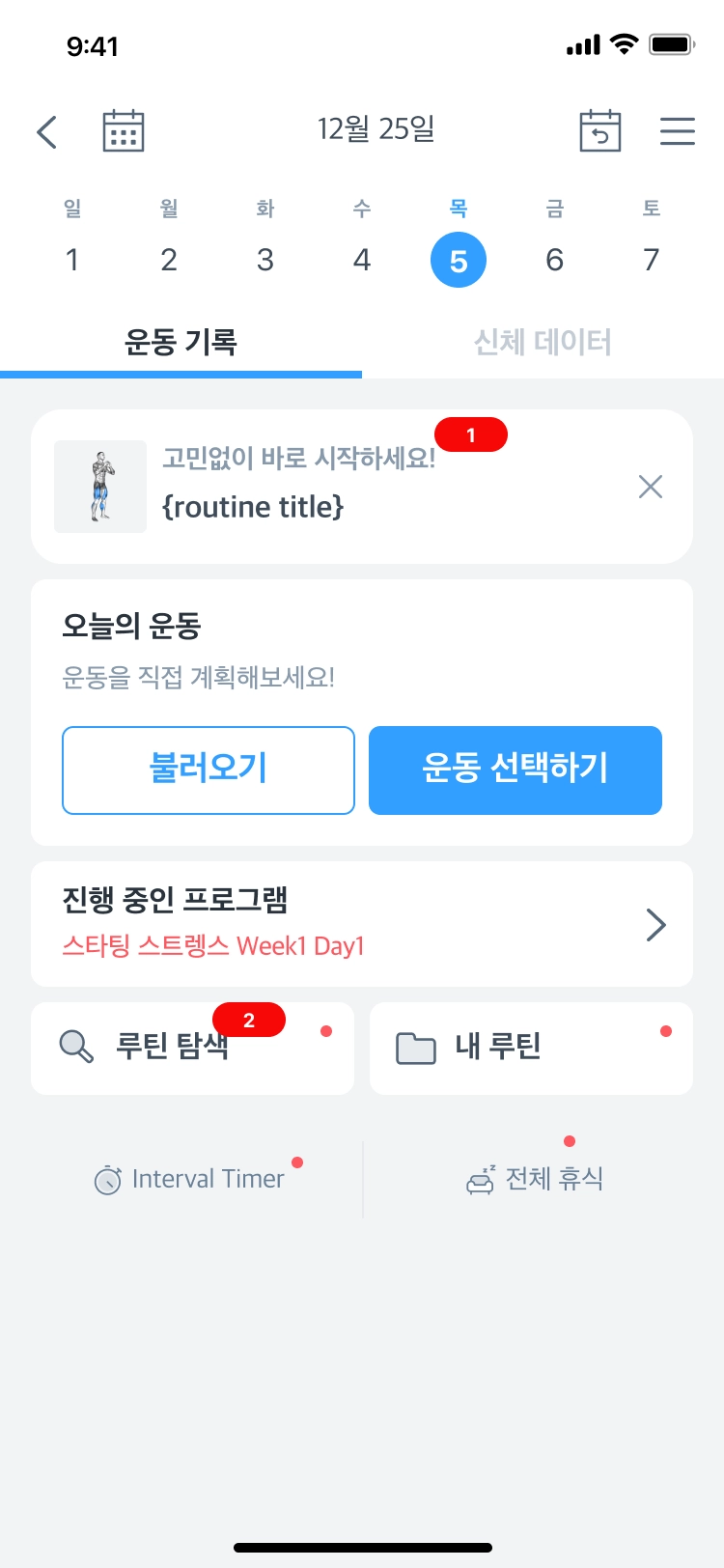Select Sunday the 1st

72,259
